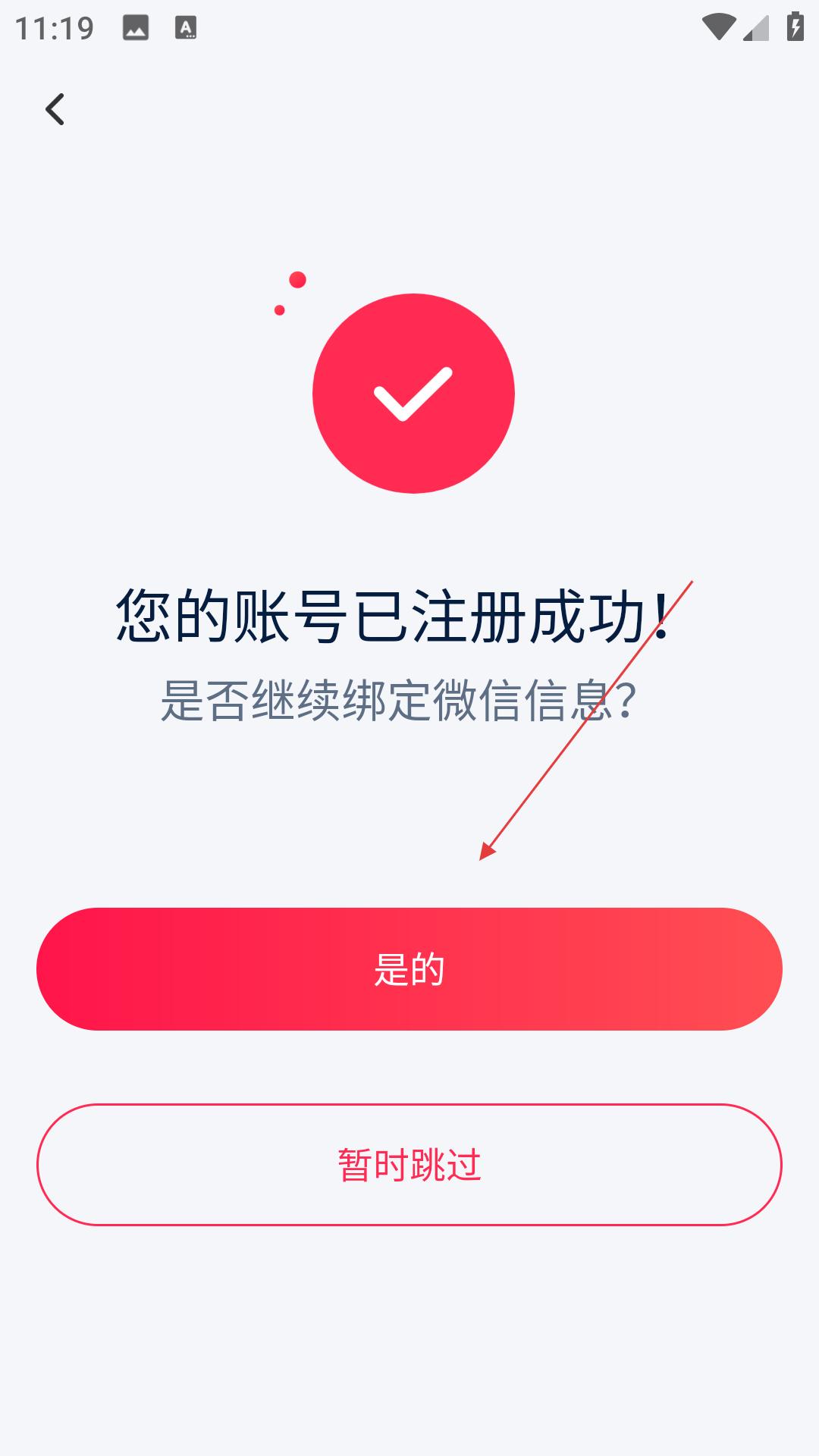This screenshot has width=819, height=1456.
Task: Tap 是的 to bind WeChat info
Action: pos(409,968)
